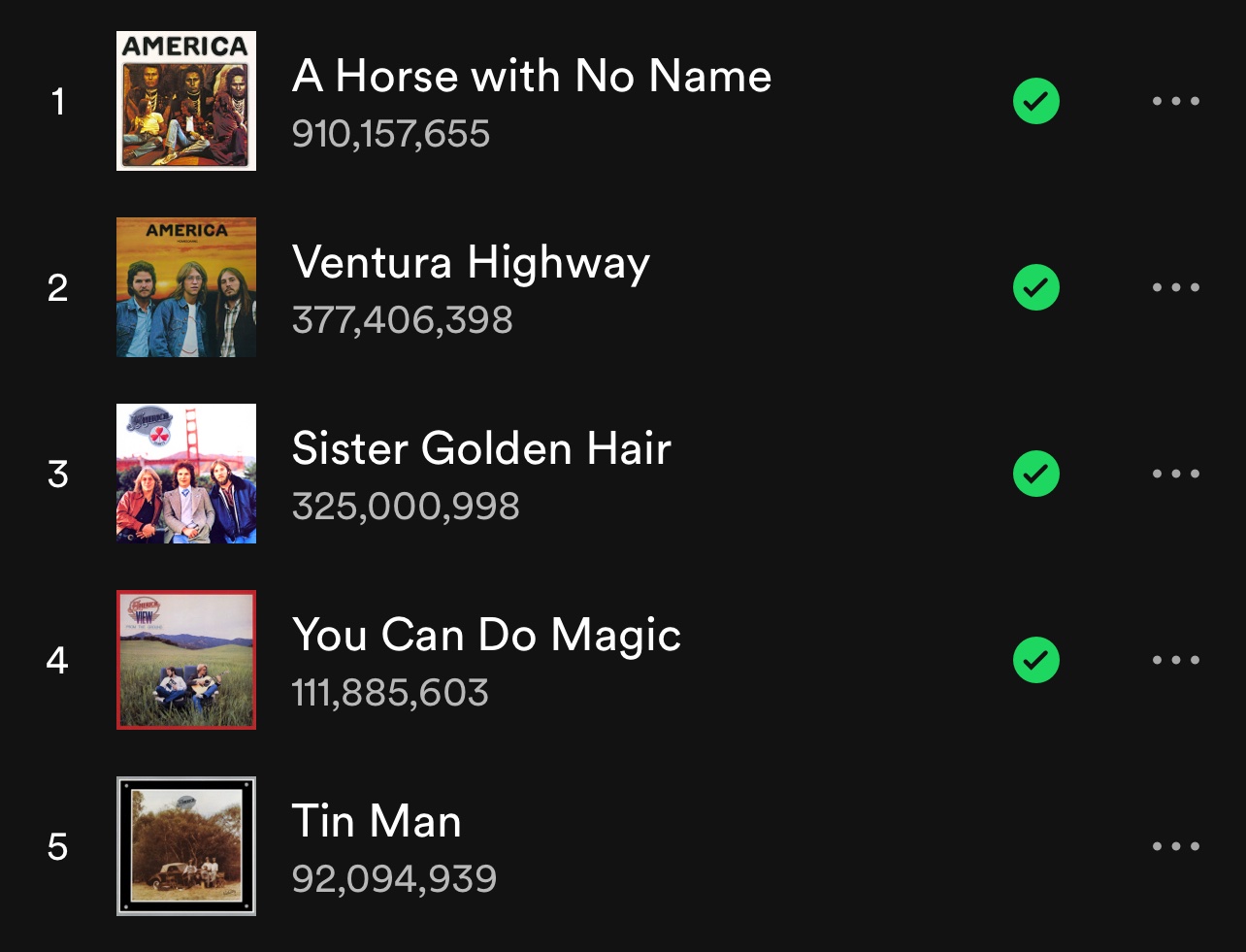Unsave Sister Golden Hair via its checkmark
This screenshot has height=952, width=1246.
click(x=1035, y=474)
